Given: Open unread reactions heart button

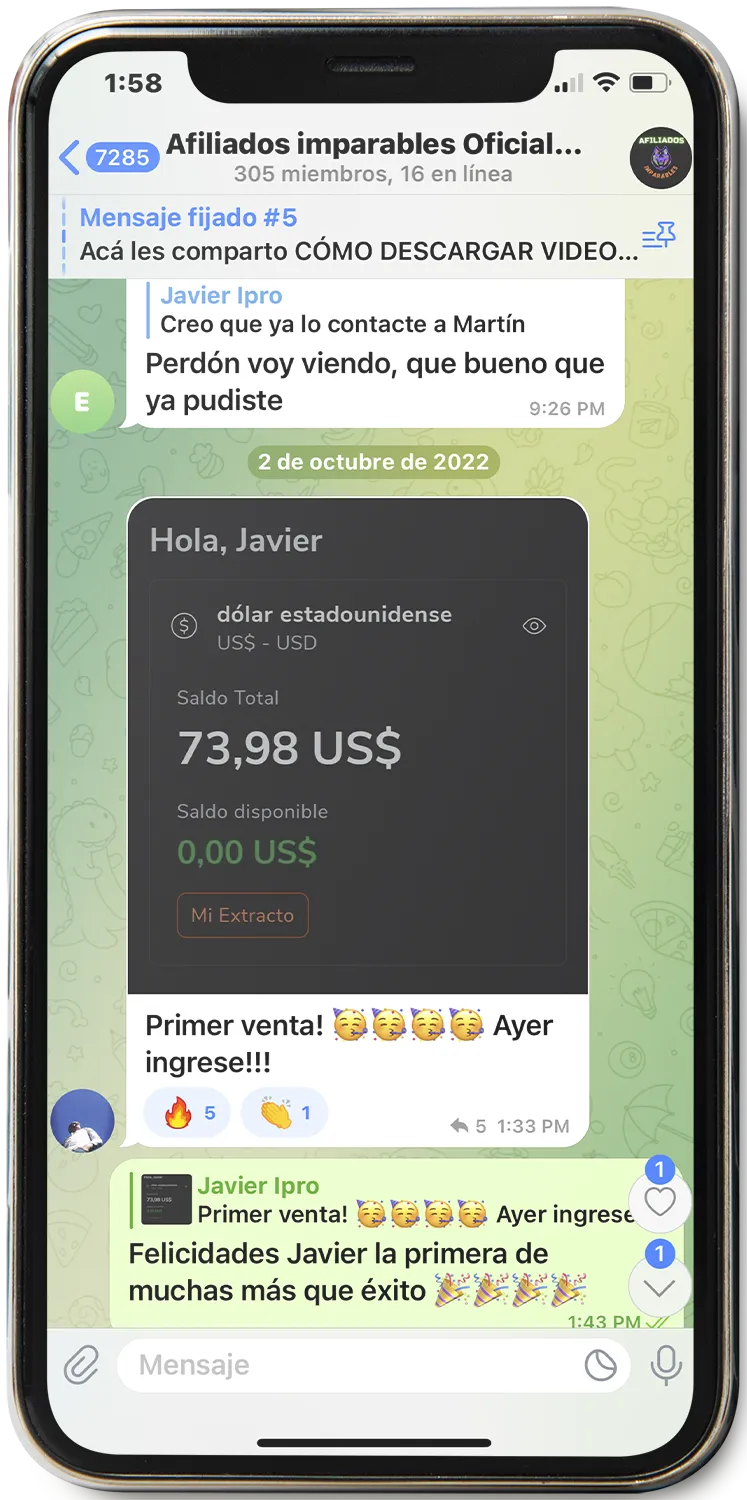Looking at the screenshot, I should tap(660, 1201).
